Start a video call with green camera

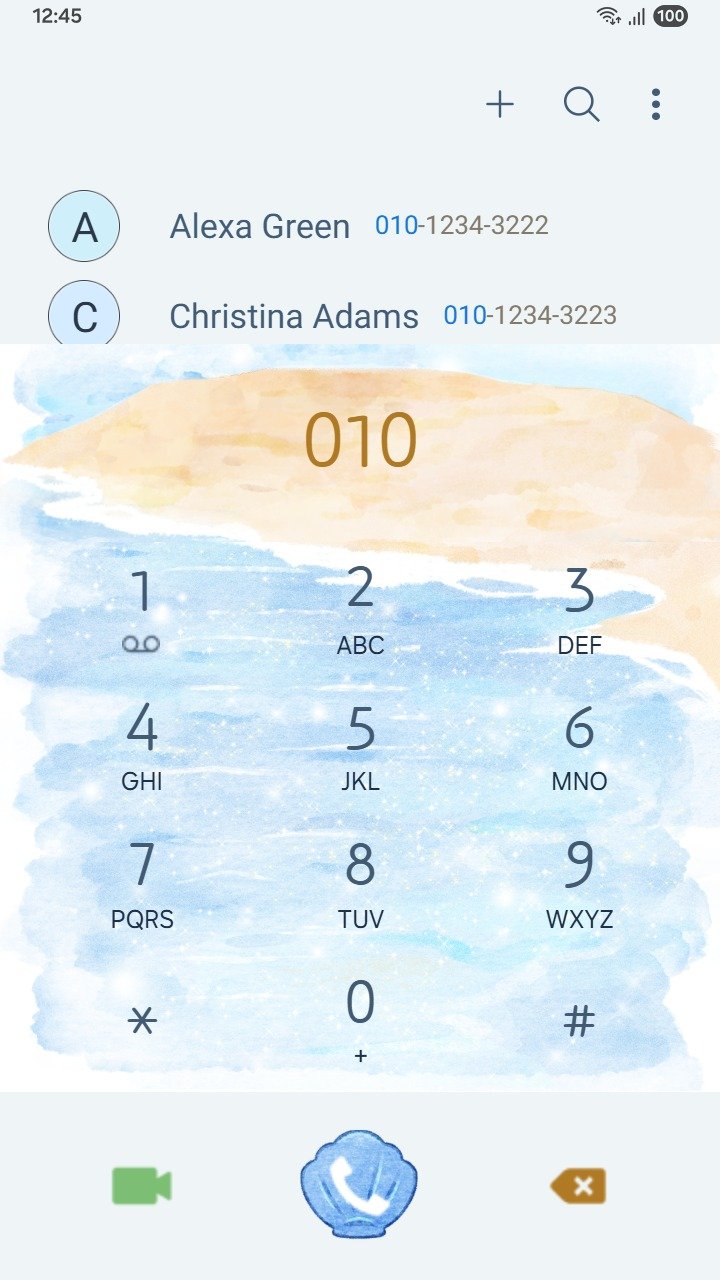click(141, 1186)
